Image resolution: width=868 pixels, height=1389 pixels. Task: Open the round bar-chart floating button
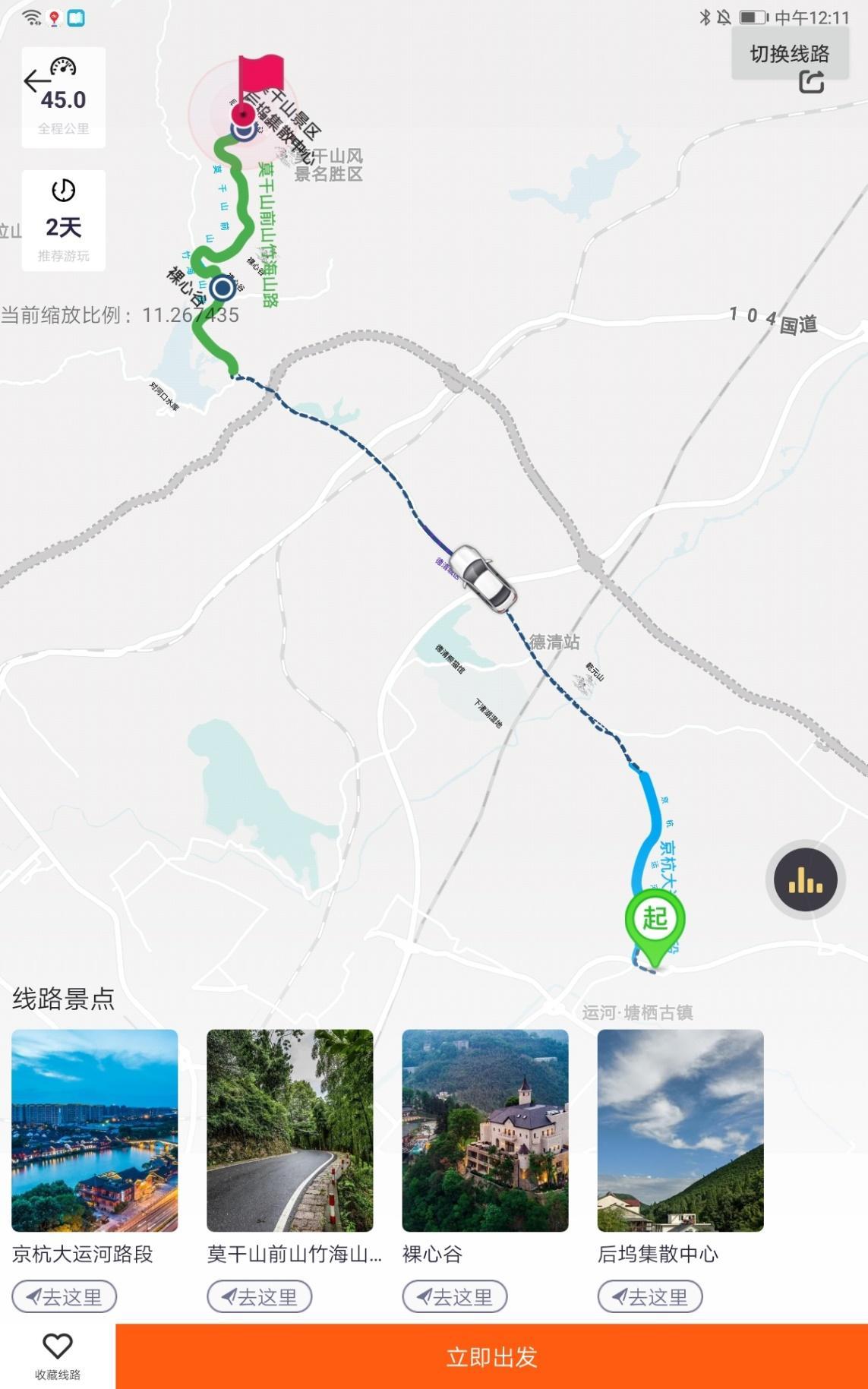[806, 880]
